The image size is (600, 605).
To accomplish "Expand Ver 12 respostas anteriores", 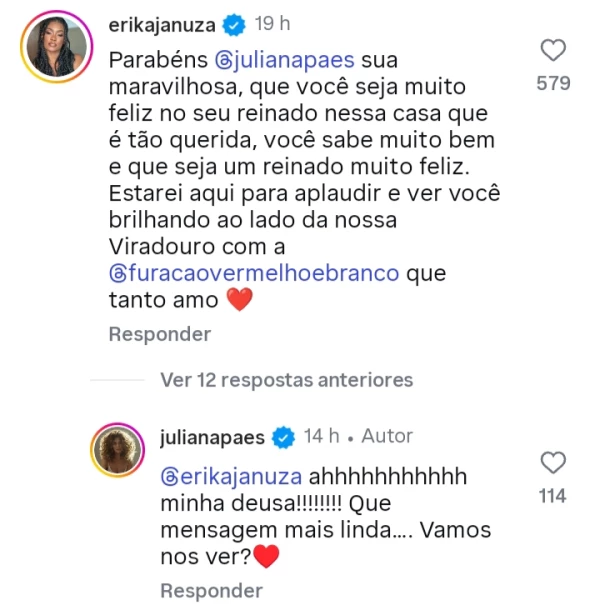I will [x=286, y=380].
